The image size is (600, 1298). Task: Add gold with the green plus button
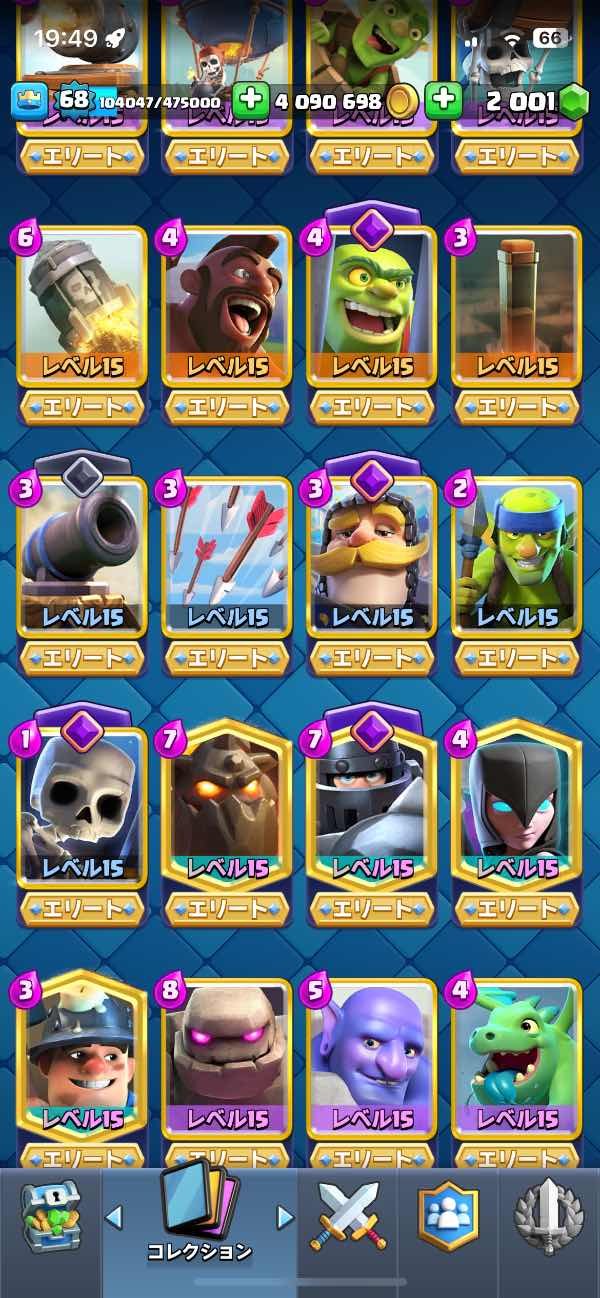point(250,100)
